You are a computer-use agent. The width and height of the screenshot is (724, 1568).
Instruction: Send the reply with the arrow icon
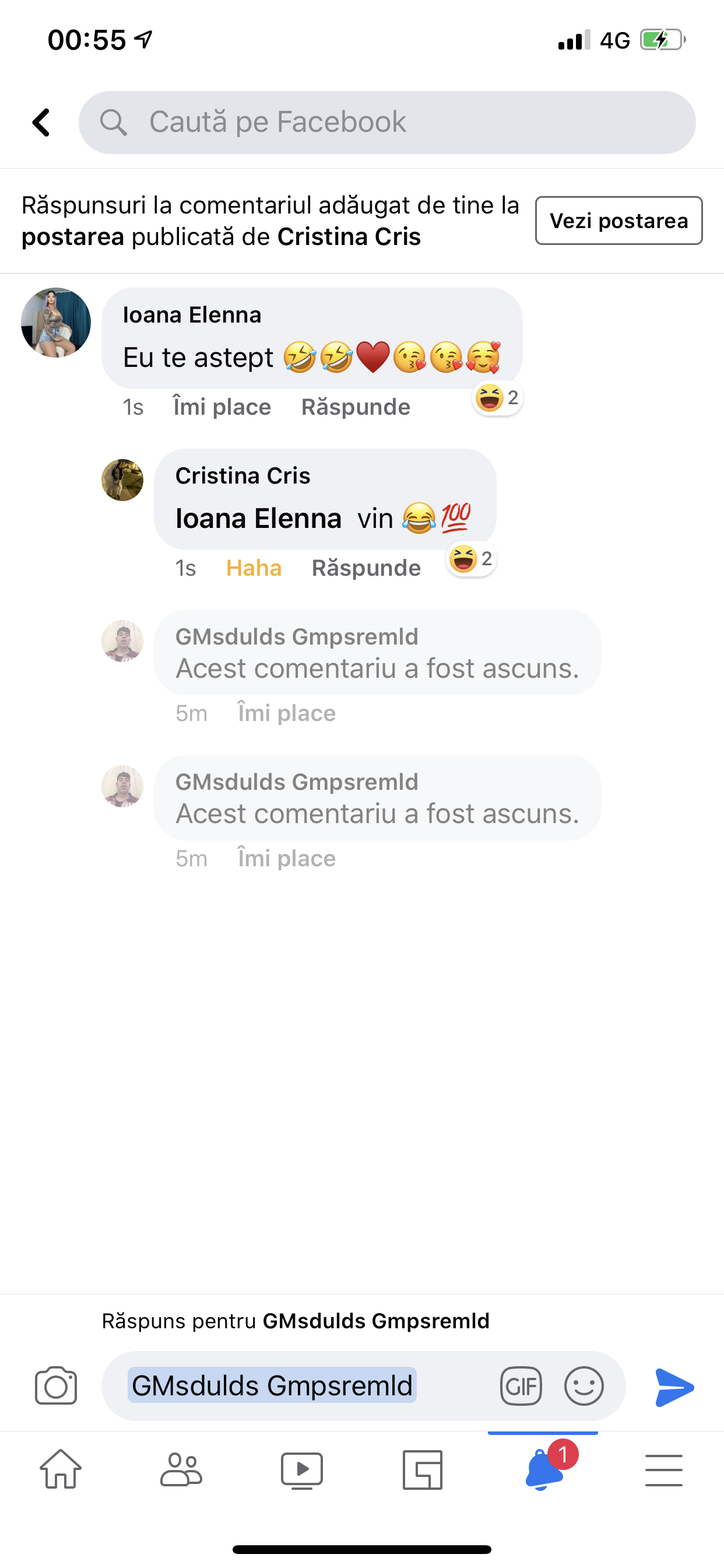click(674, 1387)
